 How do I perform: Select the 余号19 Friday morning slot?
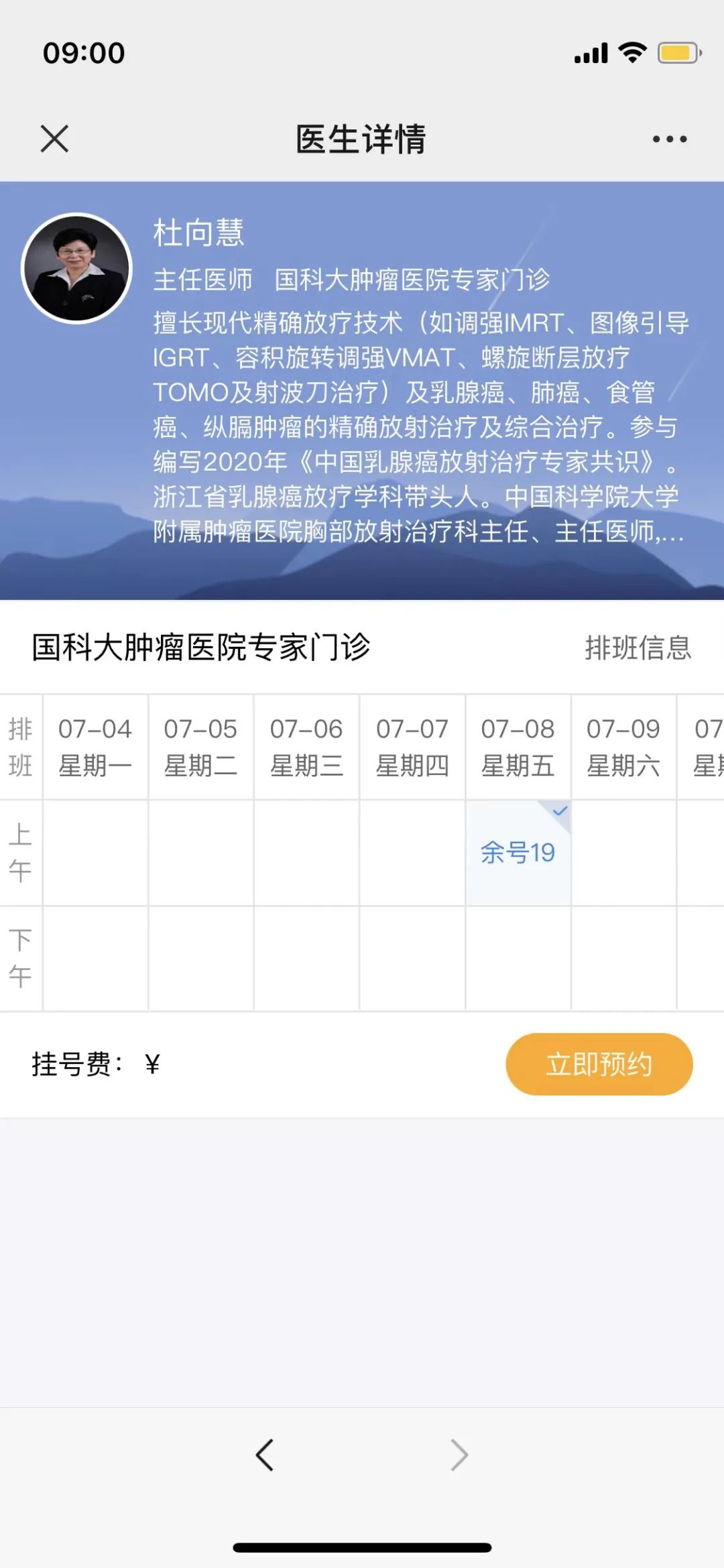point(518,853)
